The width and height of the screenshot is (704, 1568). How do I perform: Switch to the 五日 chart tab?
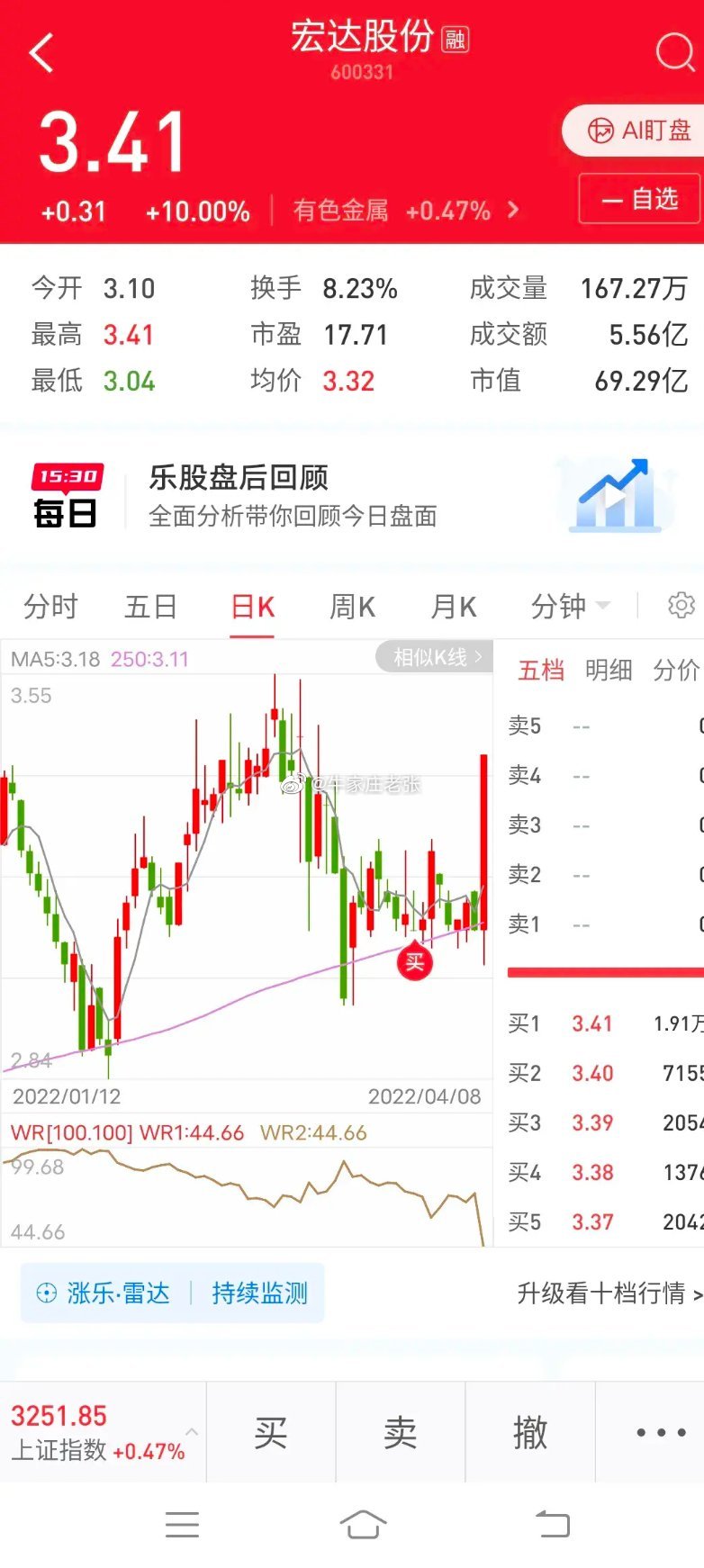150,607
